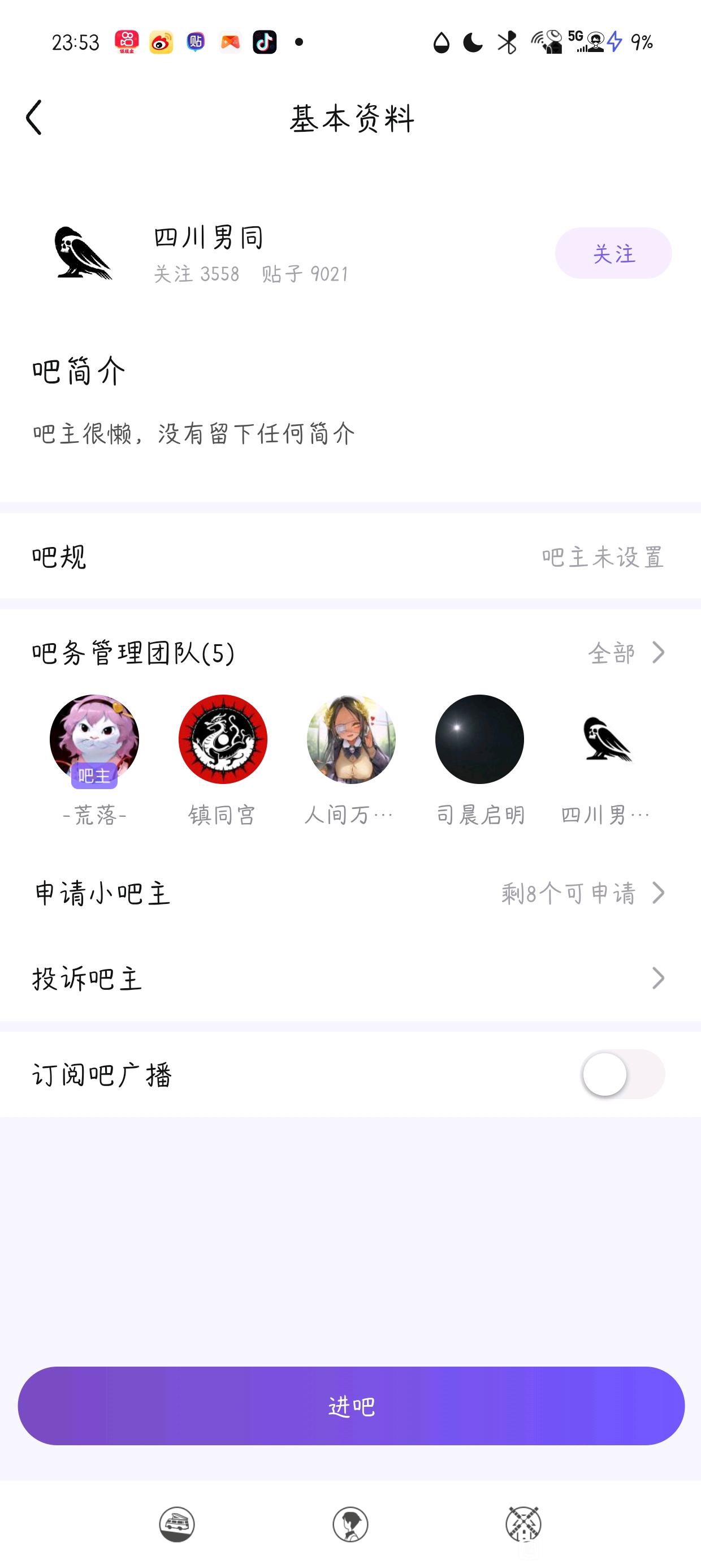Open 镇同宫 manager profile
The image size is (701, 1568).
click(223, 739)
